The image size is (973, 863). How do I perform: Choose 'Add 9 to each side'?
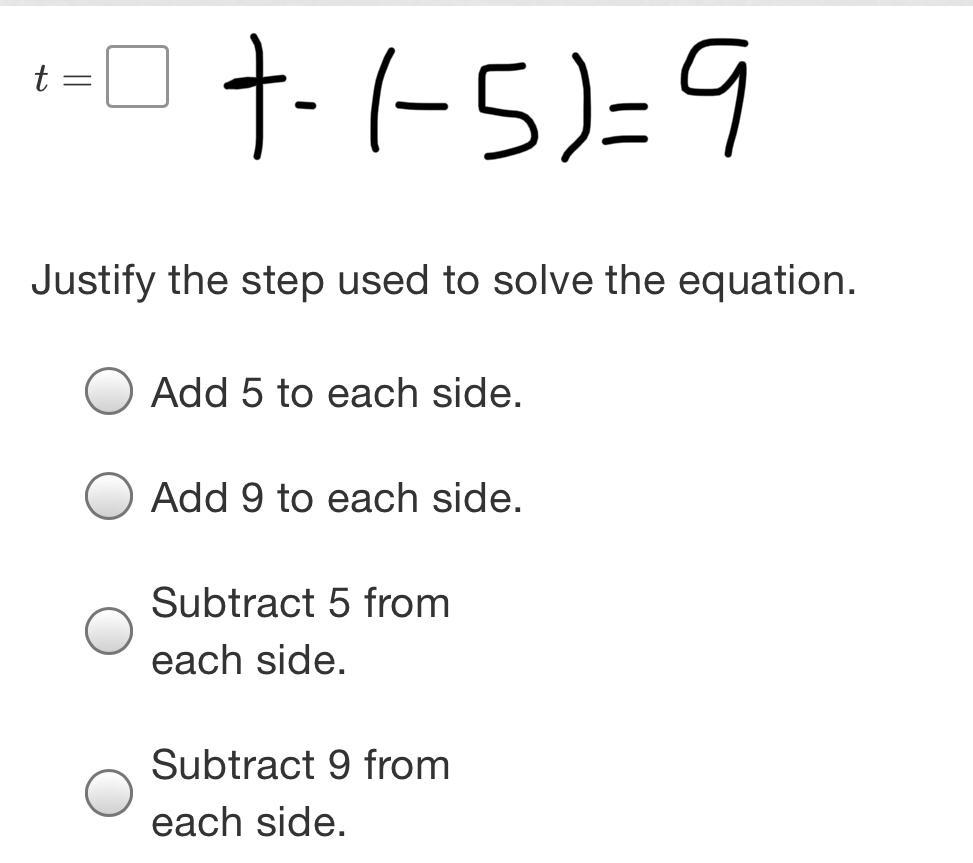point(109,497)
